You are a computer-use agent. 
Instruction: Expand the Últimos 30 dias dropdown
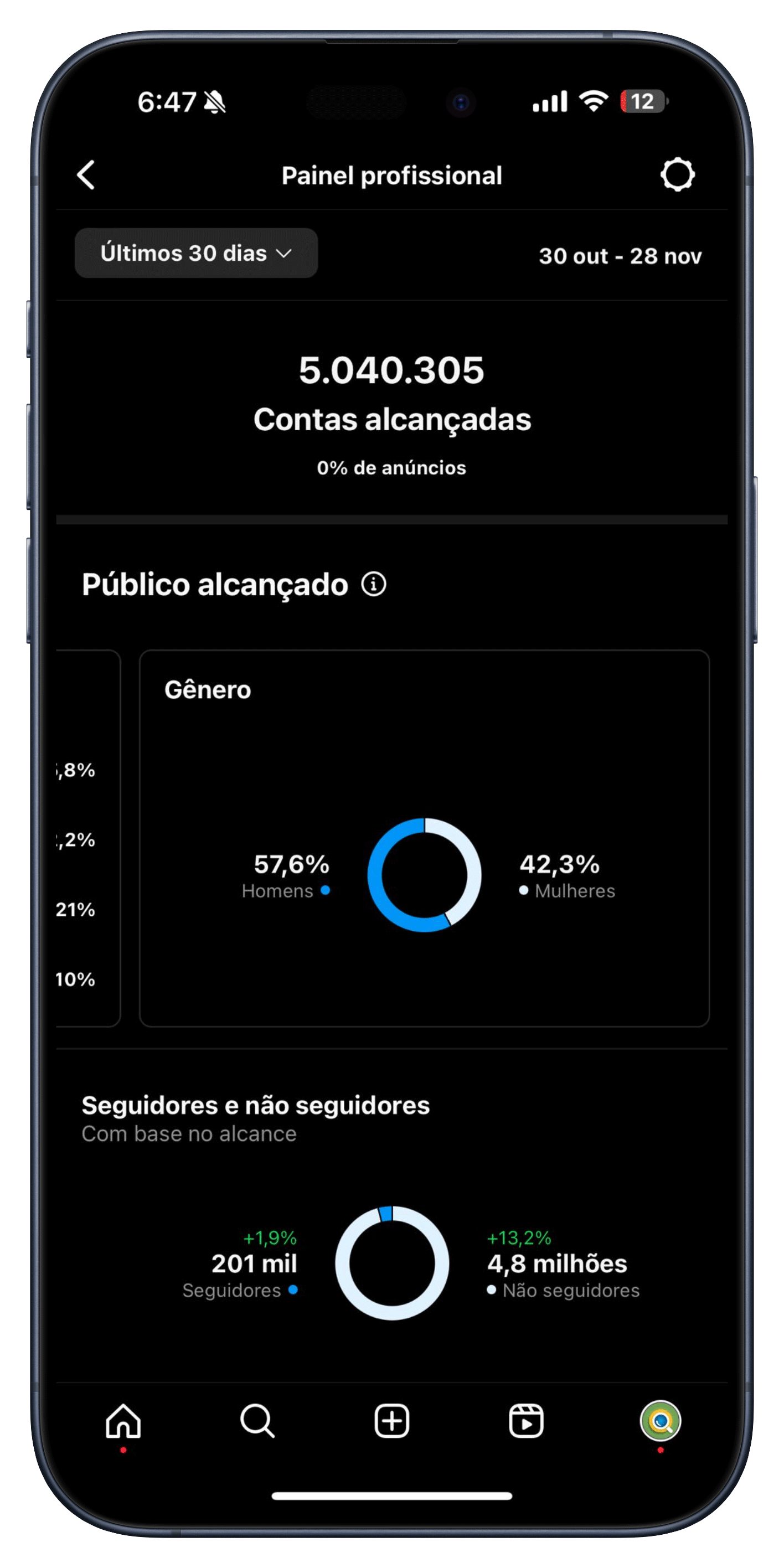(196, 253)
